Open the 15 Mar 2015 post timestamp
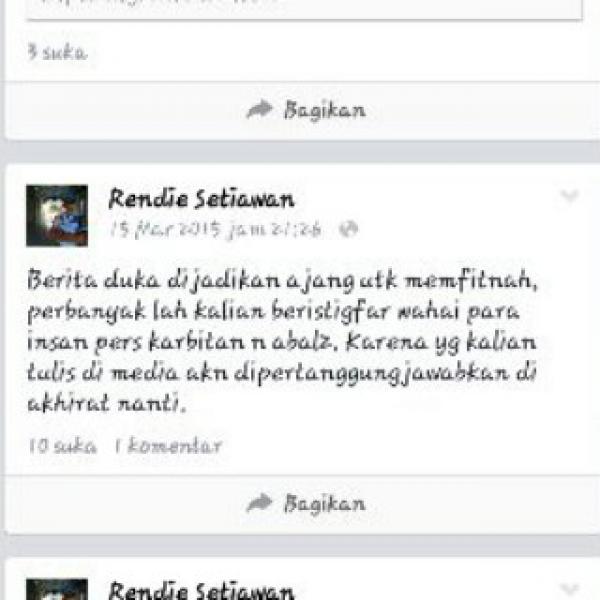The image size is (600, 600). 214,229
